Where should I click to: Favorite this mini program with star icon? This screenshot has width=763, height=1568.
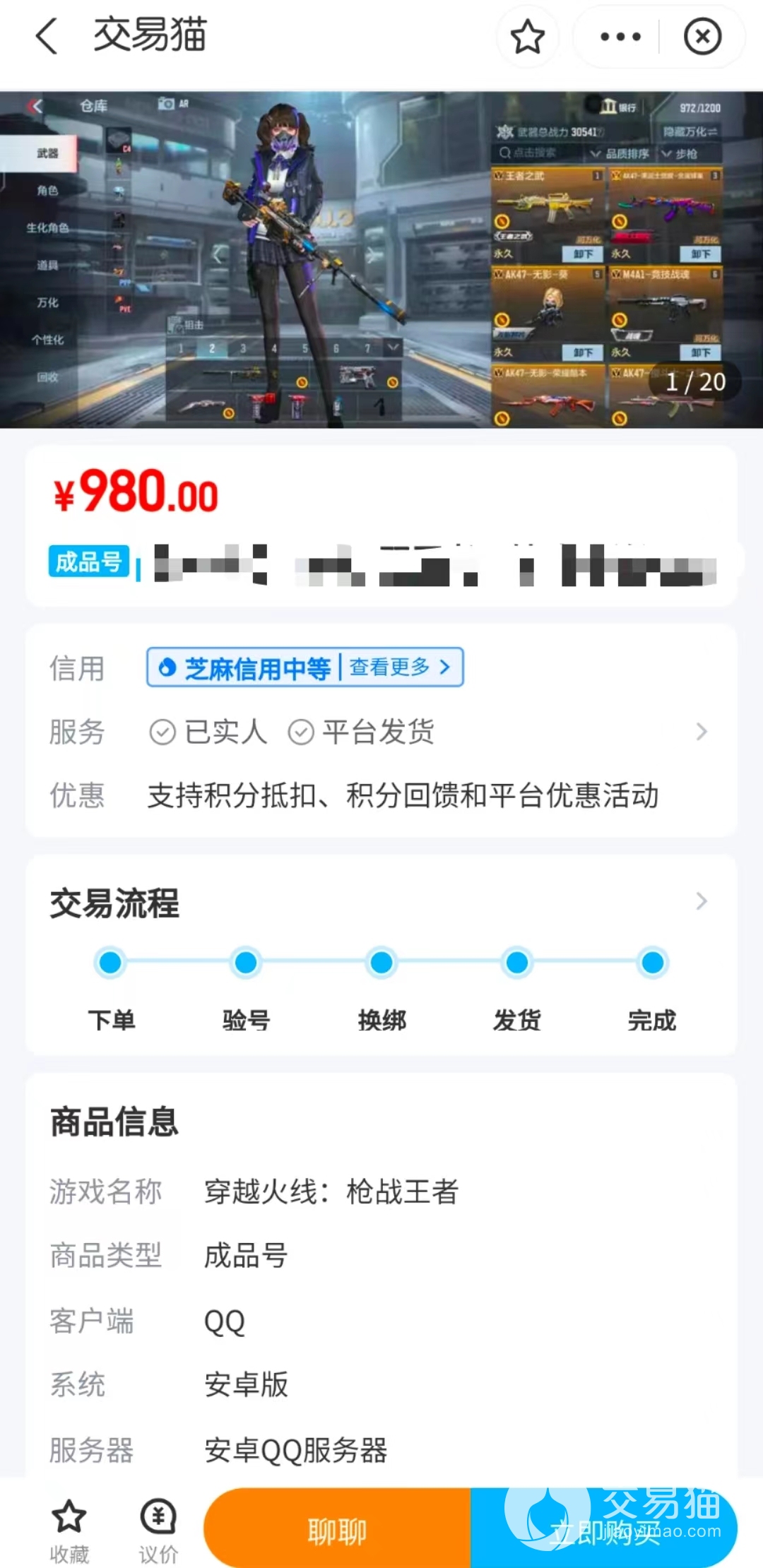click(527, 37)
